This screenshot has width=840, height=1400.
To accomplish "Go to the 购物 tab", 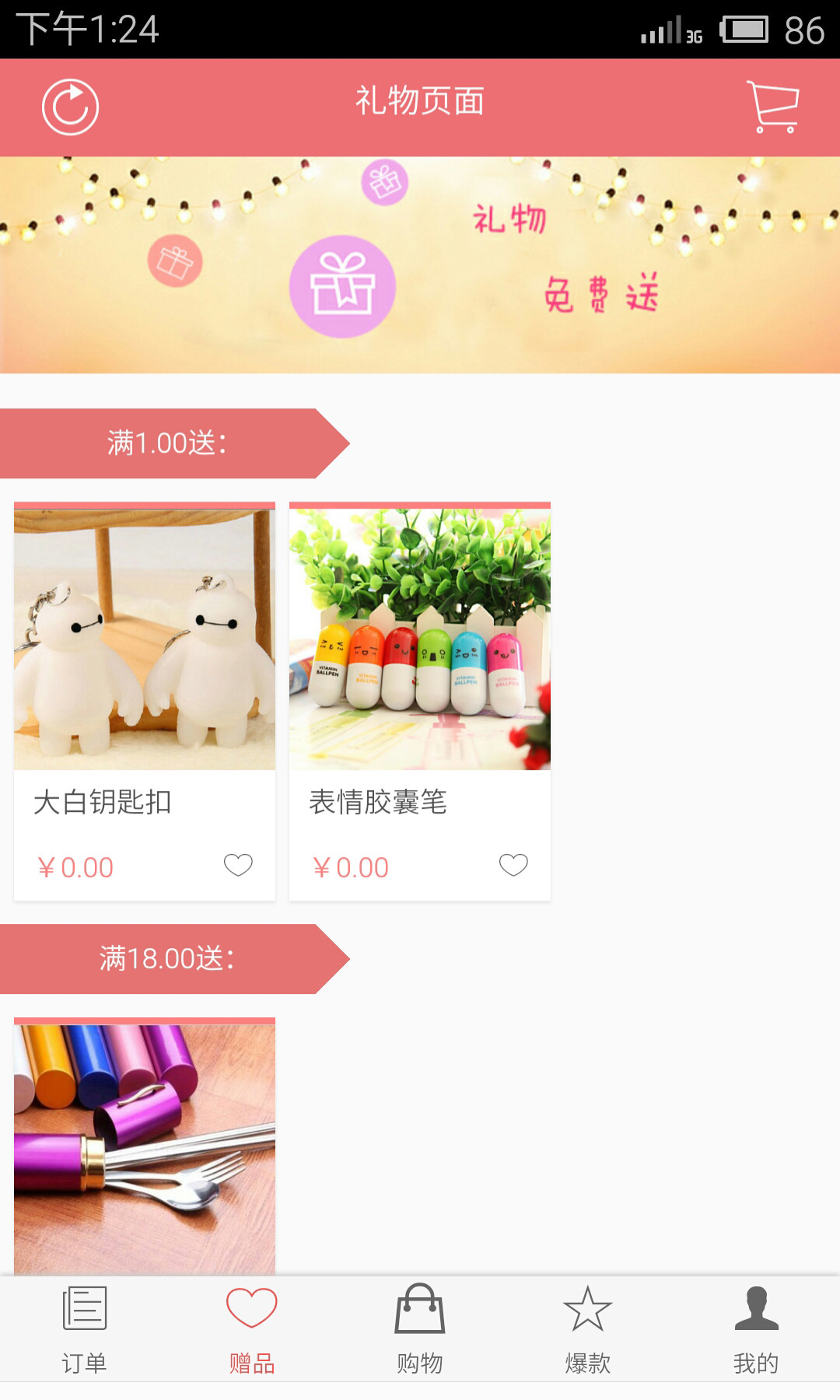I will coord(420,1330).
